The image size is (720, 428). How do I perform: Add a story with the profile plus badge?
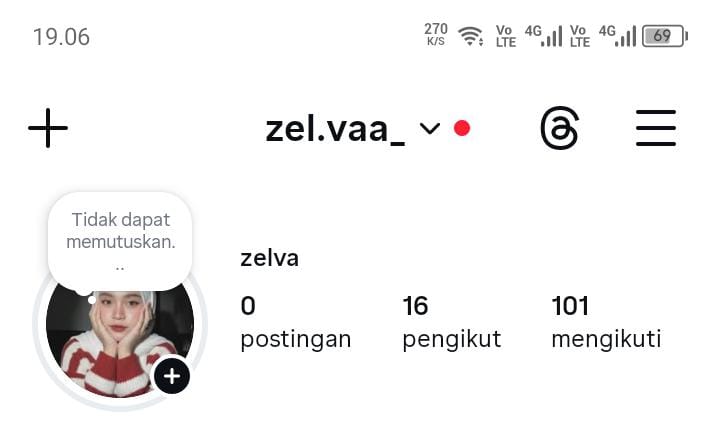click(x=172, y=376)
